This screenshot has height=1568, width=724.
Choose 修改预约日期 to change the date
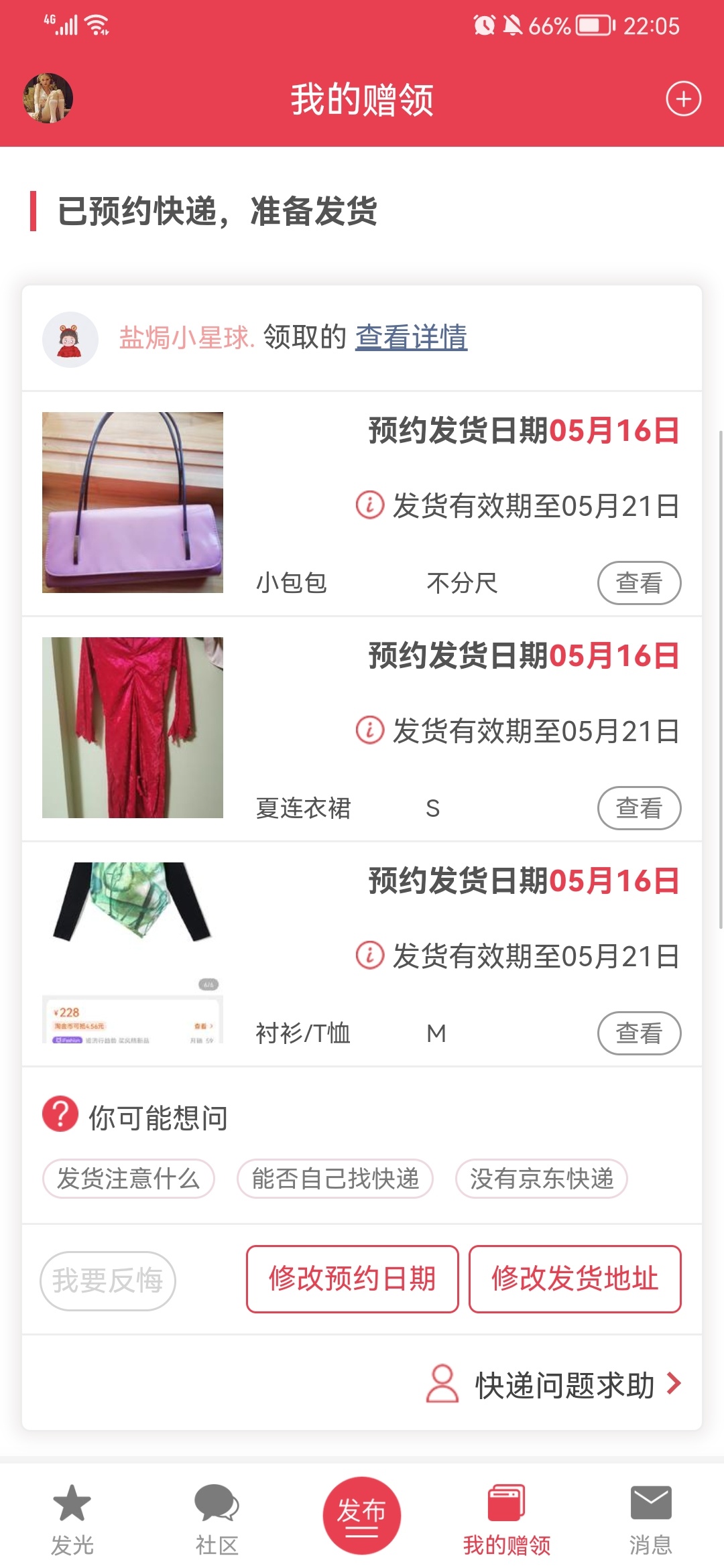pos(353,1279)
